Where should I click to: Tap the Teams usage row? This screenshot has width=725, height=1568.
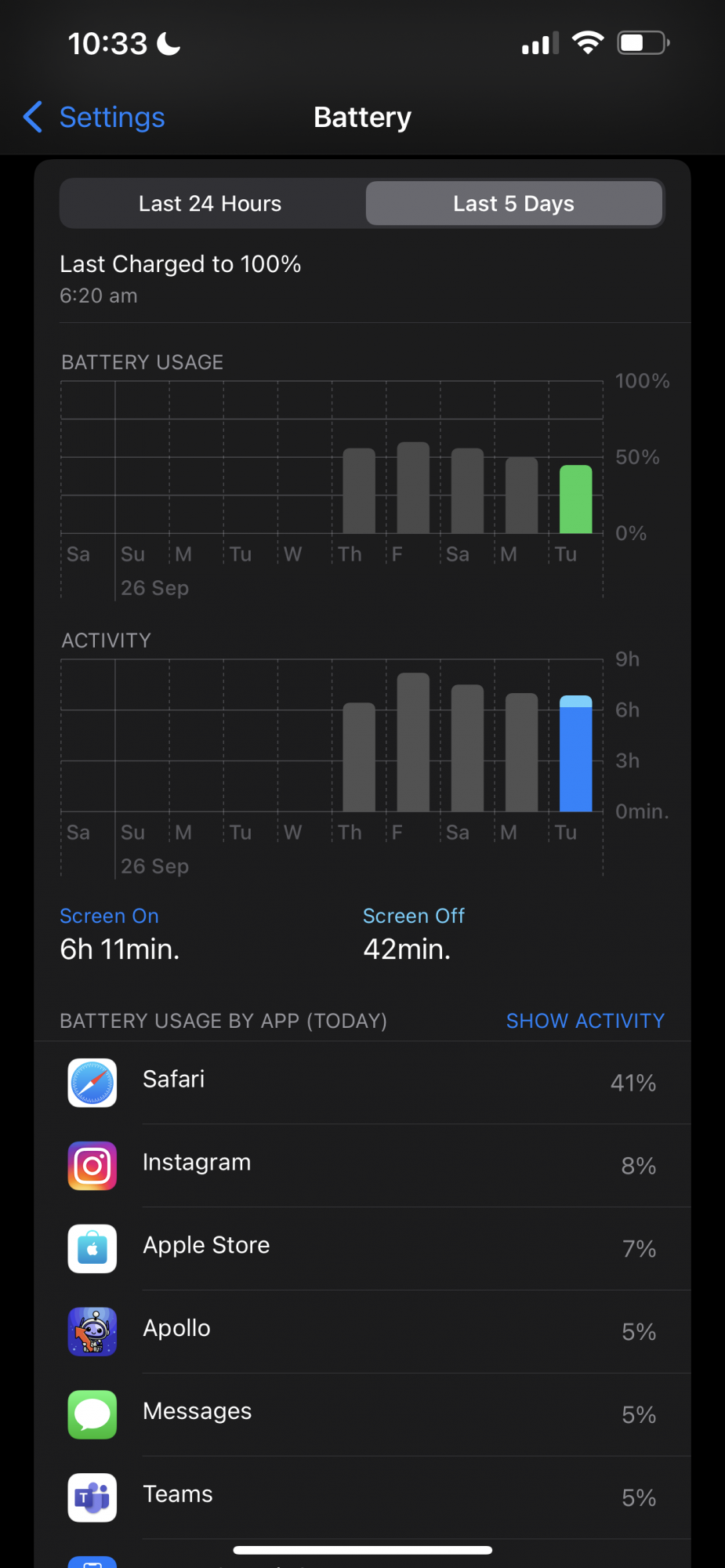coord(362,1498)
